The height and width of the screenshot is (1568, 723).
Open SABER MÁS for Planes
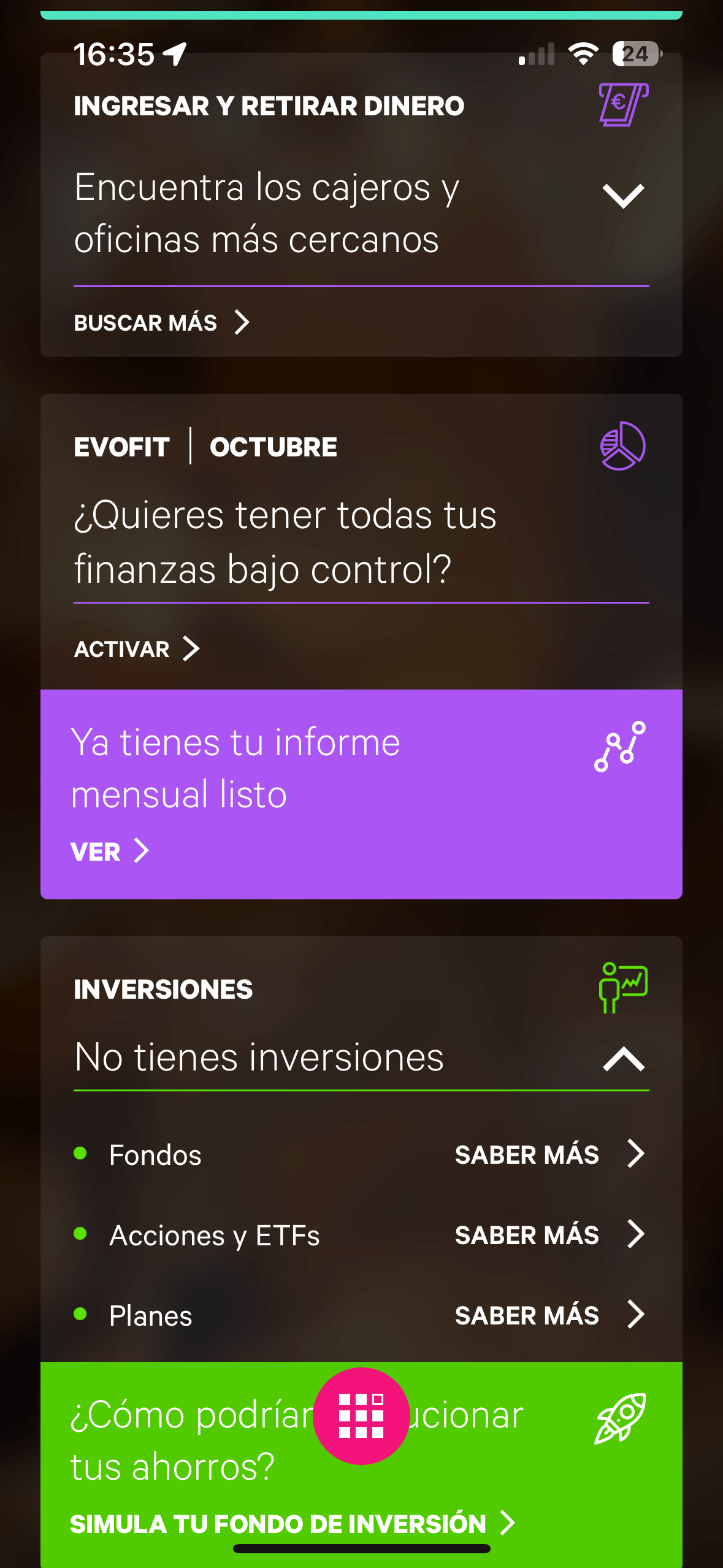[x=549, y=1315]
